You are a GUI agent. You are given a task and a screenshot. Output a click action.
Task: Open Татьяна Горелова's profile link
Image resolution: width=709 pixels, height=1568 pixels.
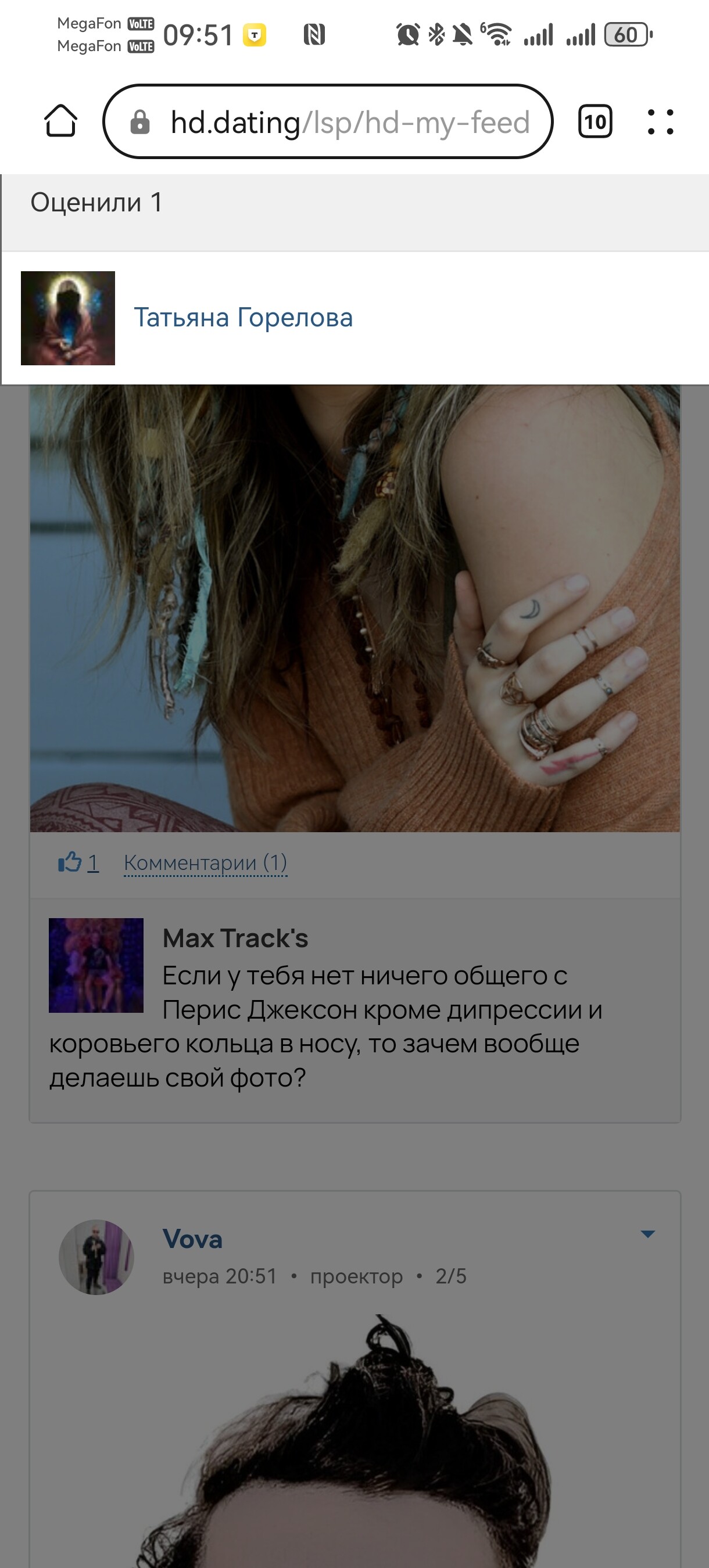pos(243,317)
